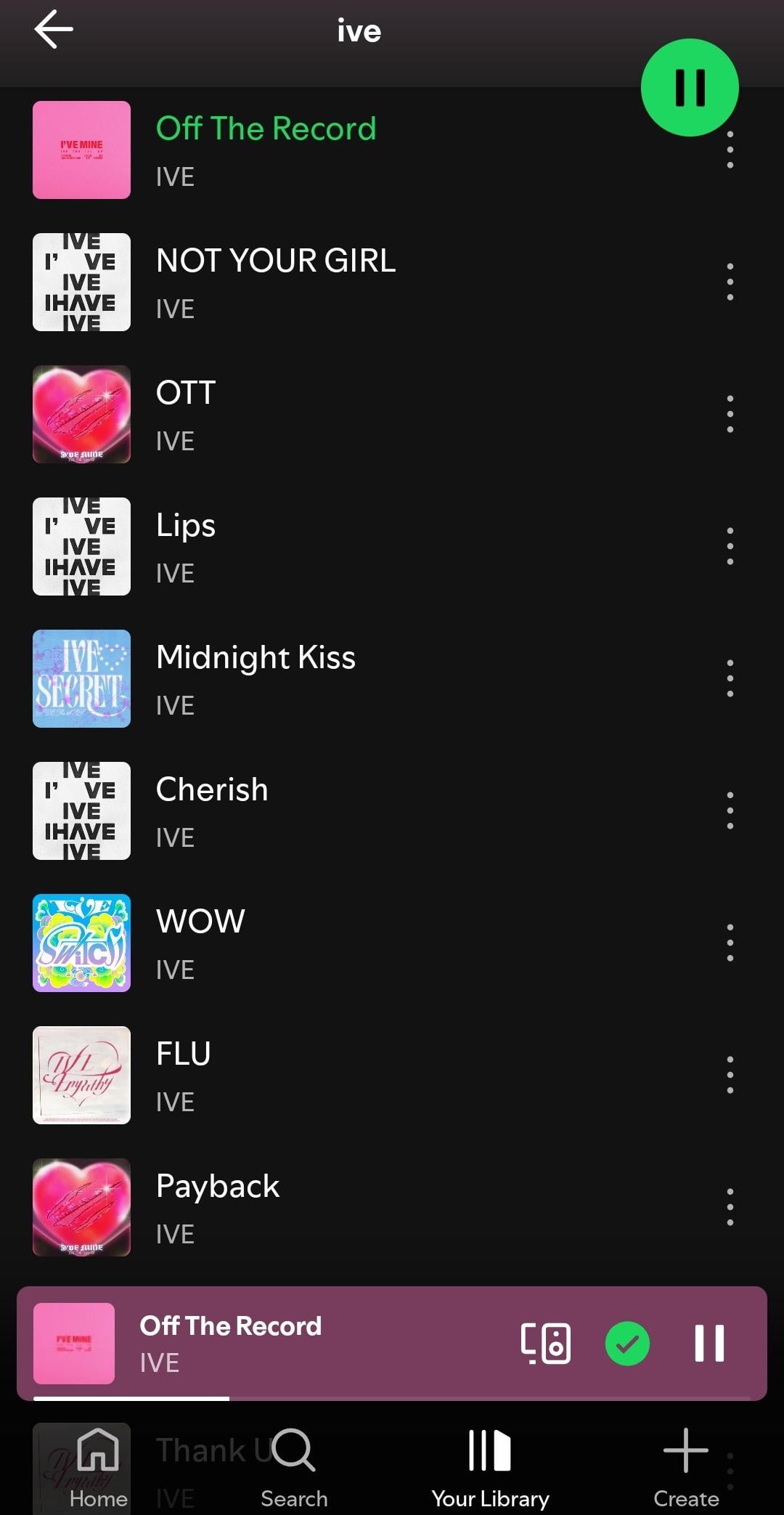Pause the song from the mini player
784x1515 pixels.
pyautogui.click(x=709, y=1344)
